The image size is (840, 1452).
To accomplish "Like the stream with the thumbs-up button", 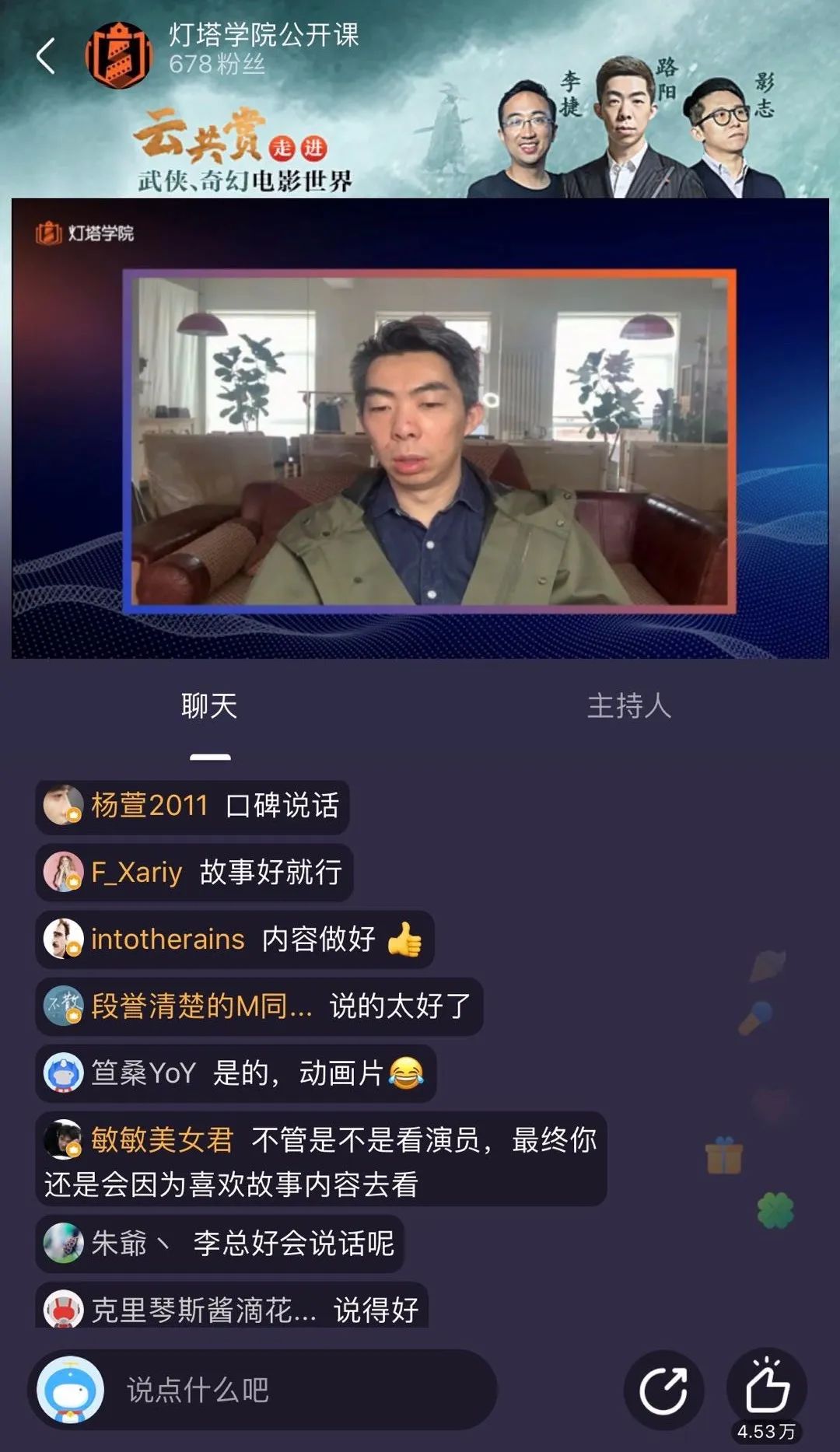I will click(767, 1389).
